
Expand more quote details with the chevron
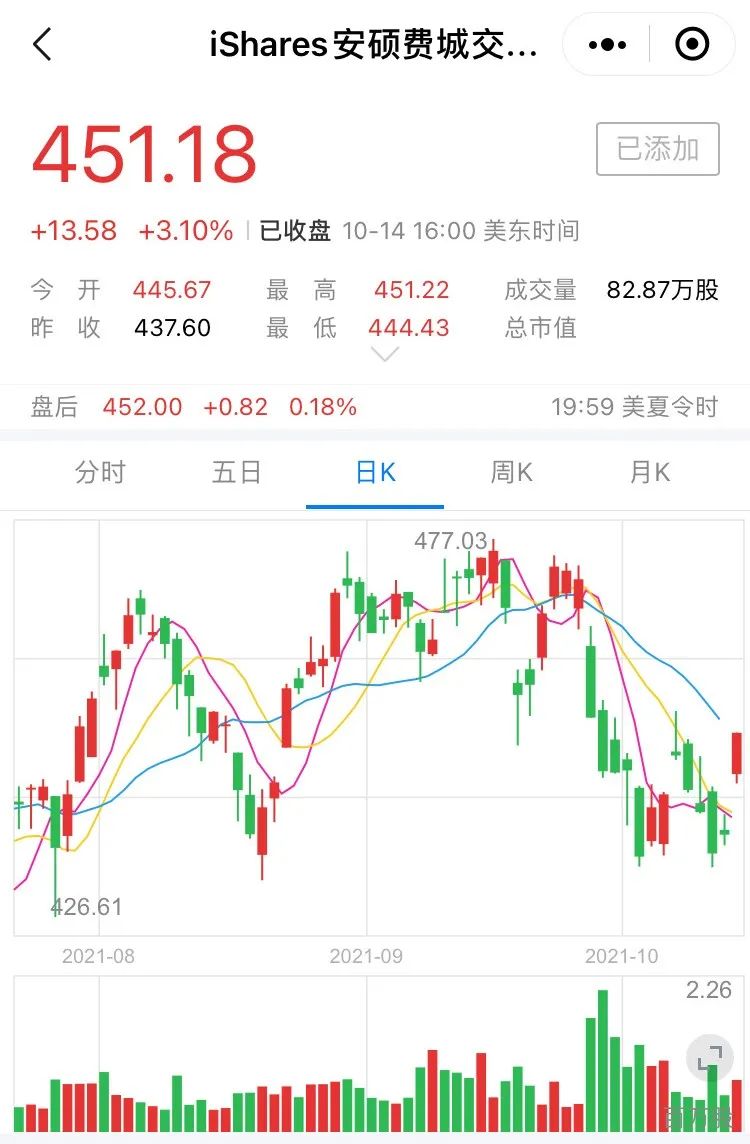385,355
